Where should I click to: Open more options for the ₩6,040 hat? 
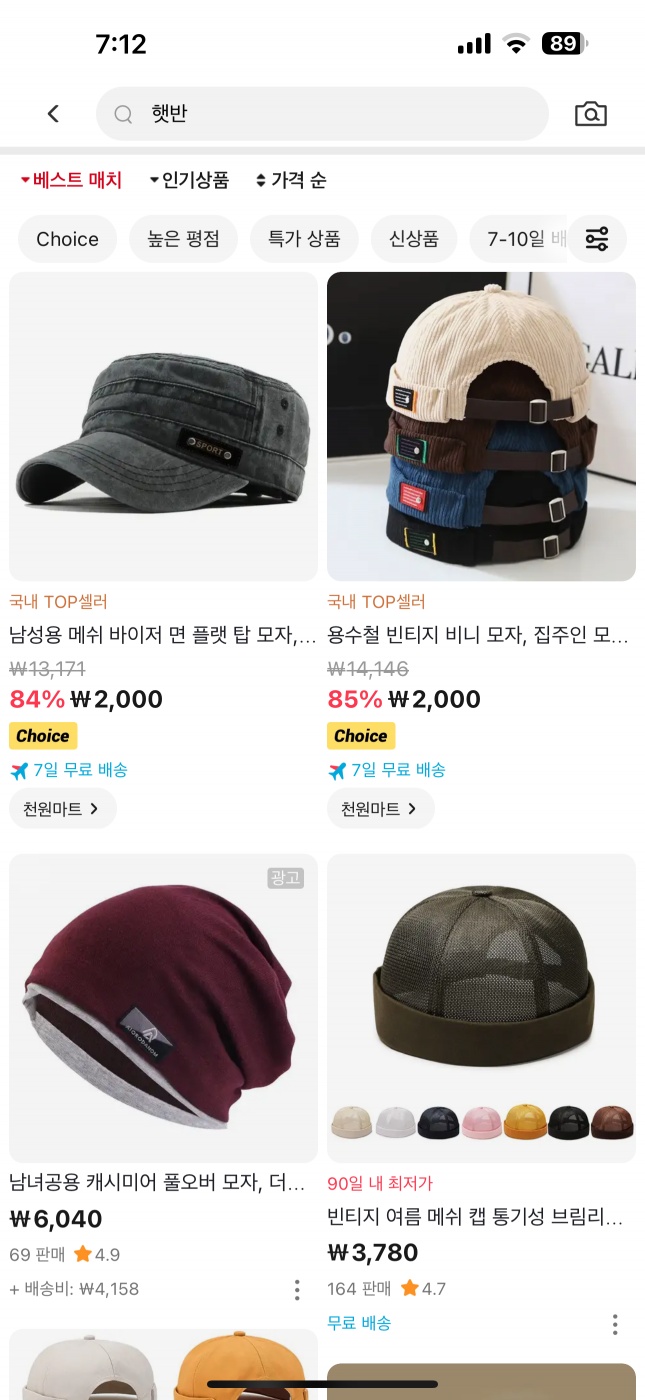(x=297, y=1290)
